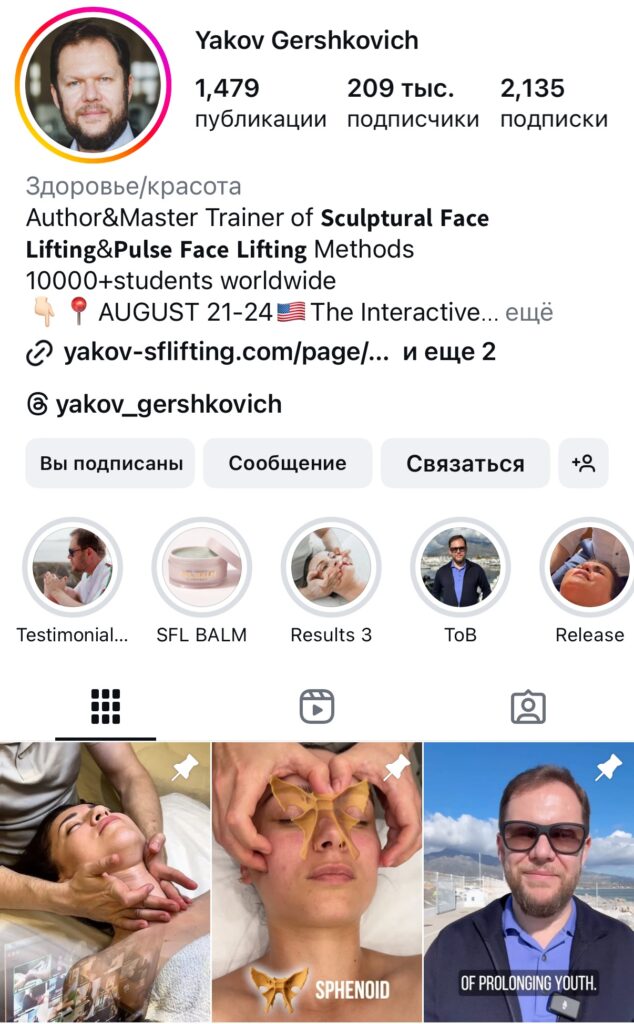Open the yakov-sflifting.com link
Image resolution: width=634 pixels, height=1024 pixels.
pos(224,352)
